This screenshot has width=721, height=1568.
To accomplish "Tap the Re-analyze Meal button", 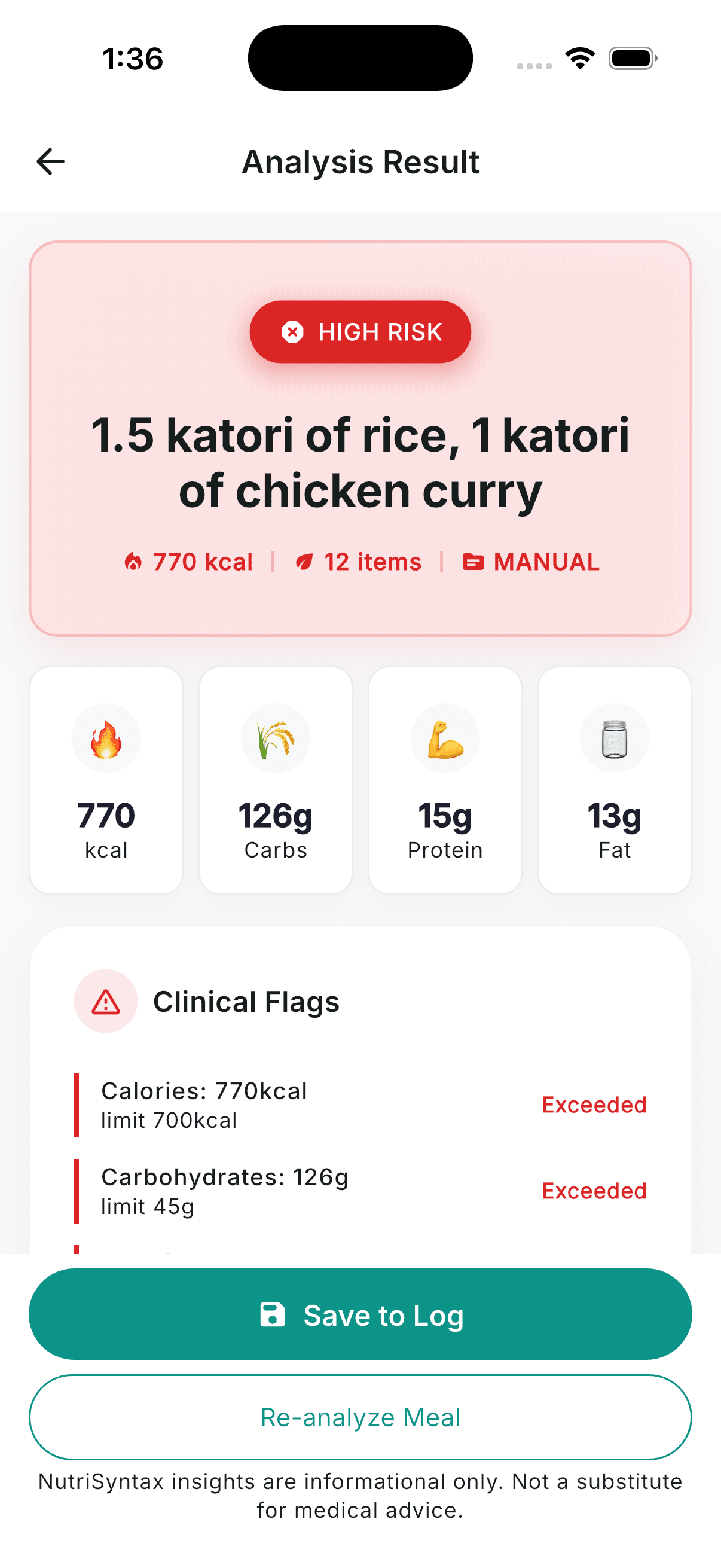I will coord(360,1418).
